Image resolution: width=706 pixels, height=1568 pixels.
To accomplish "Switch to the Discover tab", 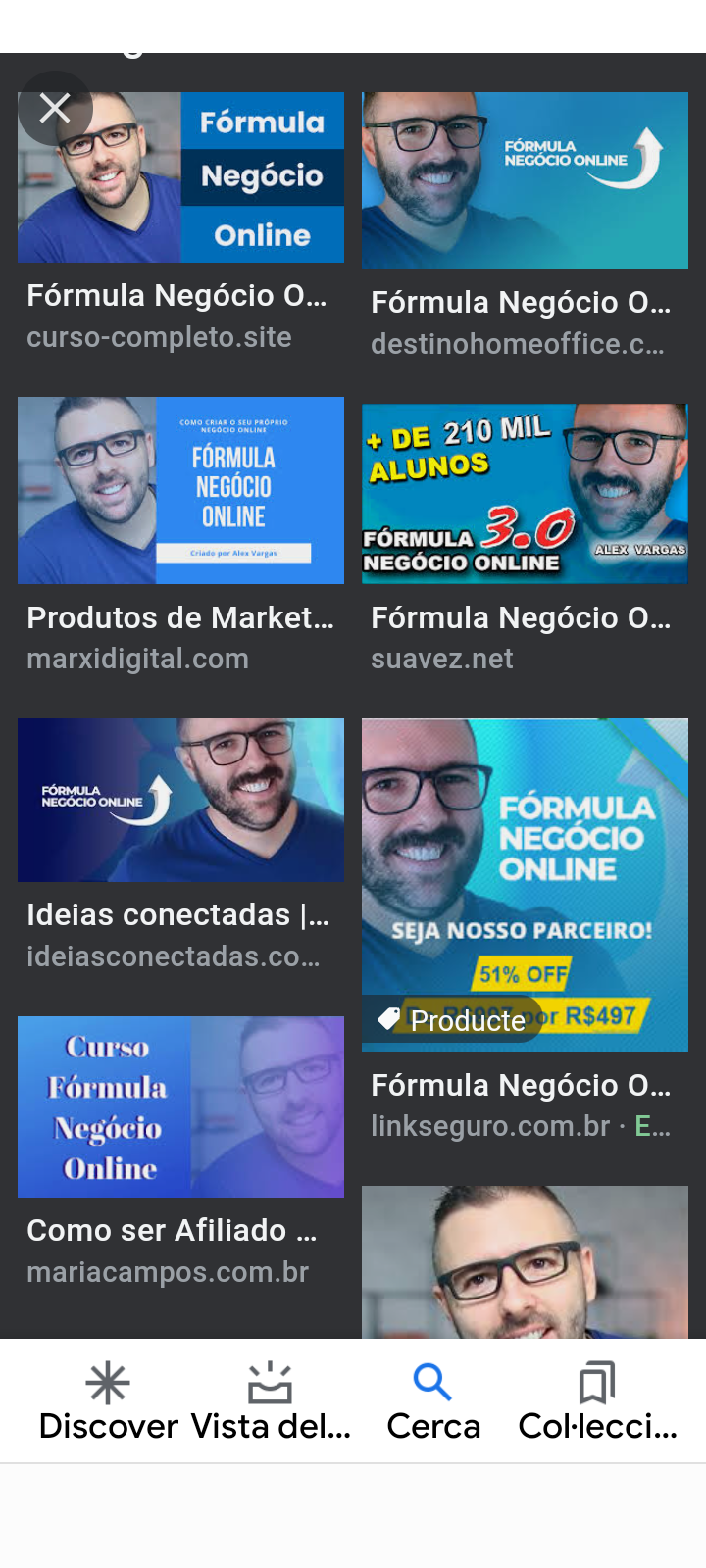I will [x=108, y=1401].
